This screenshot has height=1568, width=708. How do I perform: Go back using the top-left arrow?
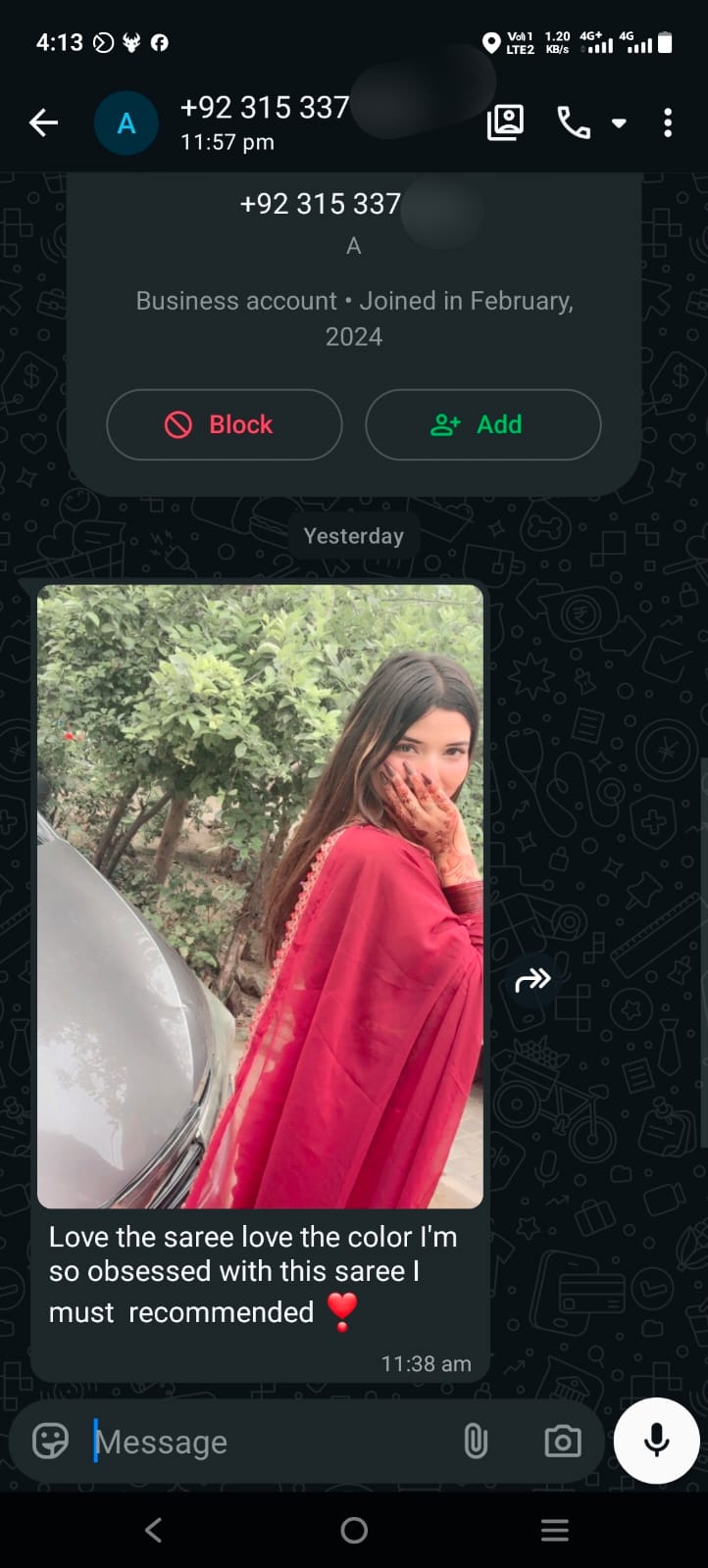point(43,122)
